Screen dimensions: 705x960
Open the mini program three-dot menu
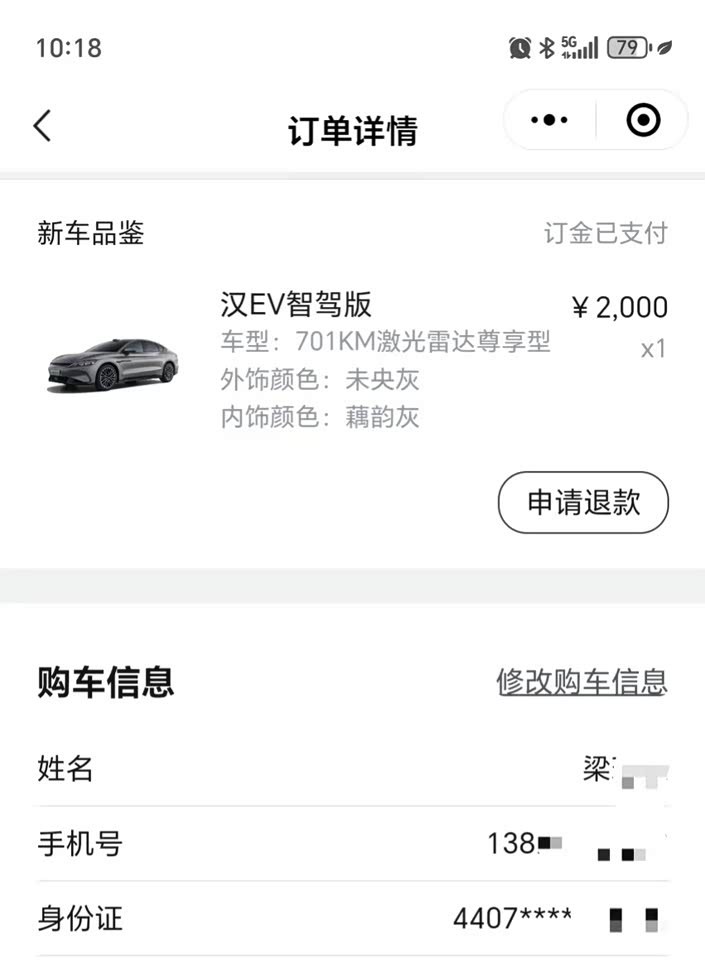549,121
